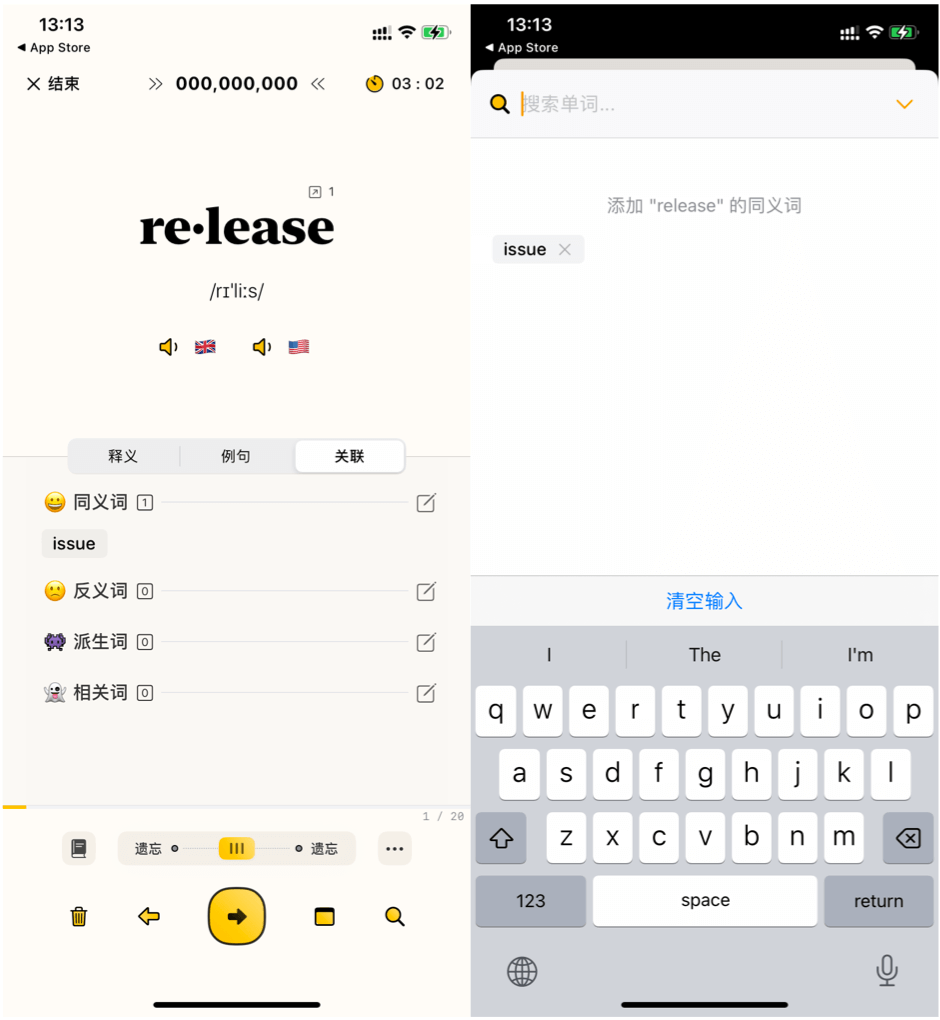This screenshot has height=1020, width=940.
Task: Tap 结束 to end the session
Action: (53, 84)
